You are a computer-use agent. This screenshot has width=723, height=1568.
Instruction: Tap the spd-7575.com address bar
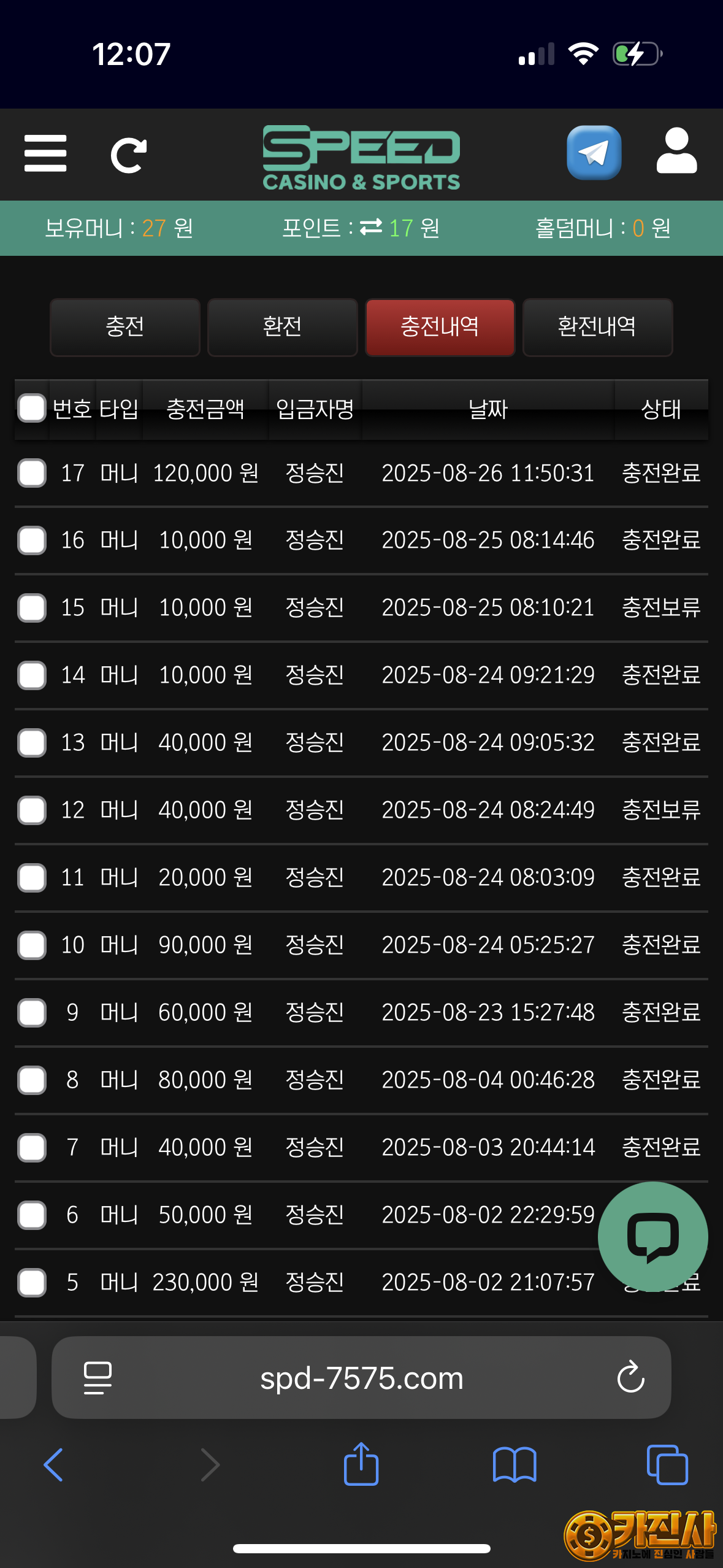pyautogui.click(x=361, y=1378)
